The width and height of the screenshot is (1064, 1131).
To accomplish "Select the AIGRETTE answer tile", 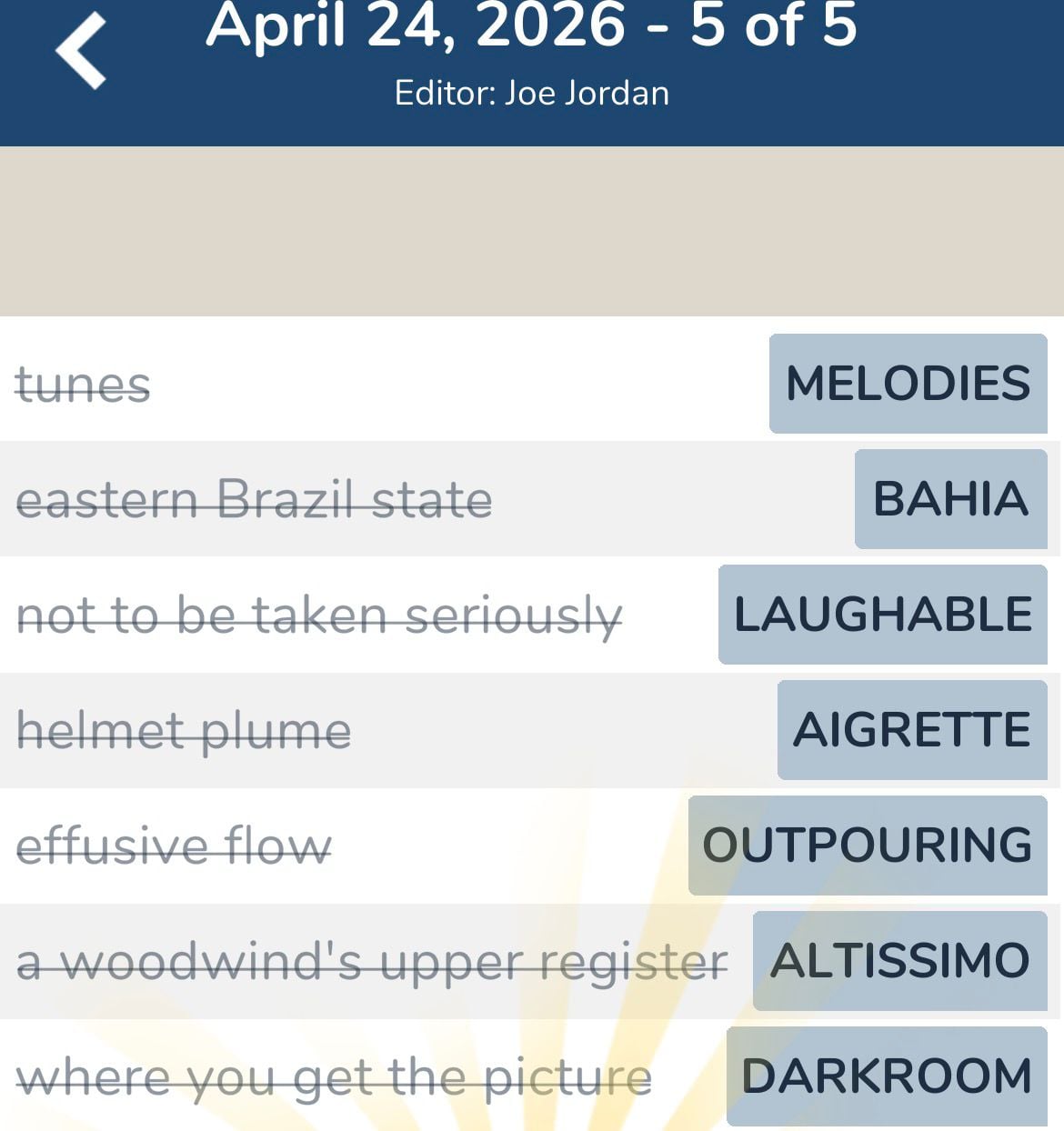I will [912, 730].
